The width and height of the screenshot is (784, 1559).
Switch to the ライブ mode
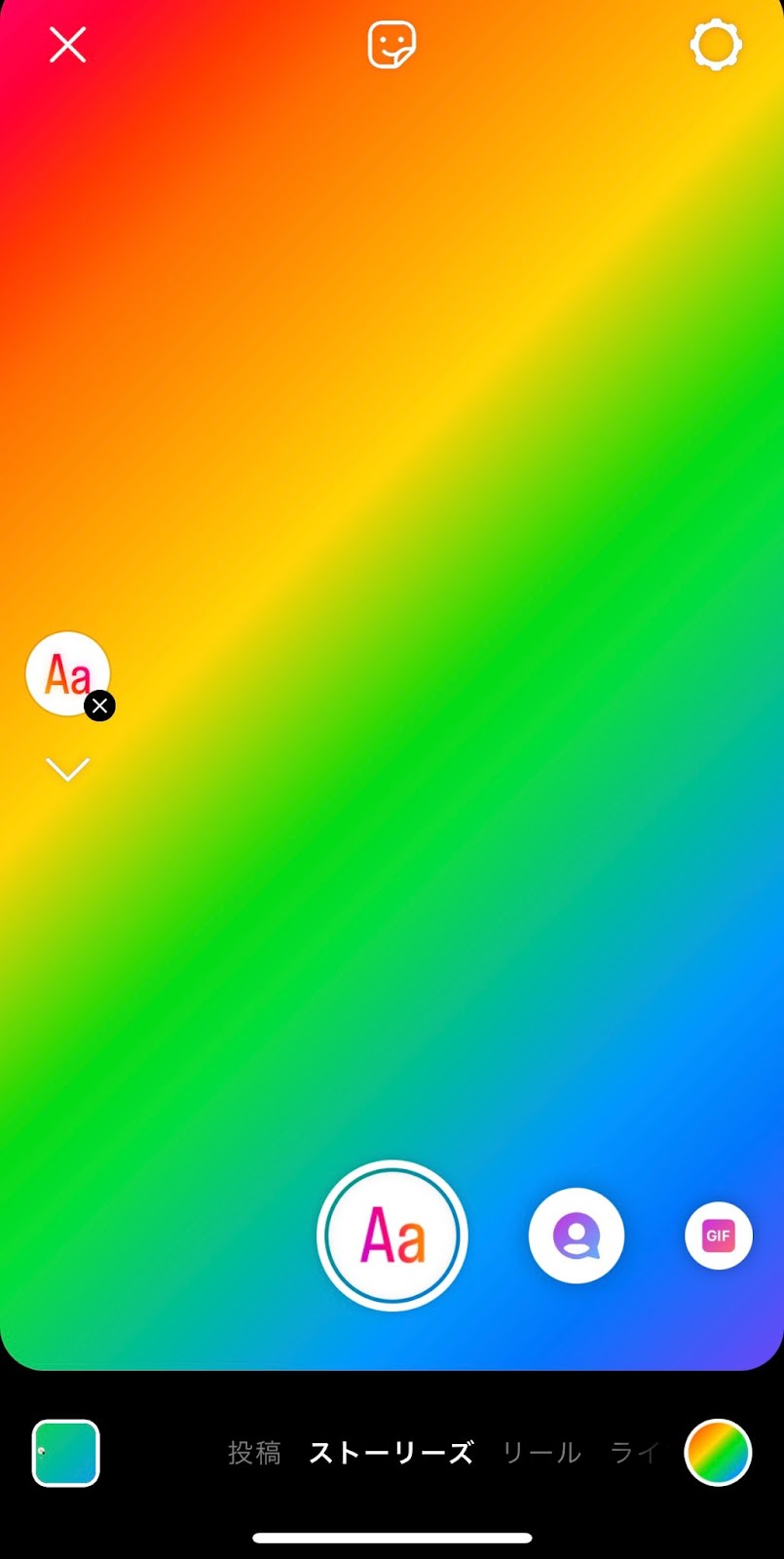click(635, 1453)
